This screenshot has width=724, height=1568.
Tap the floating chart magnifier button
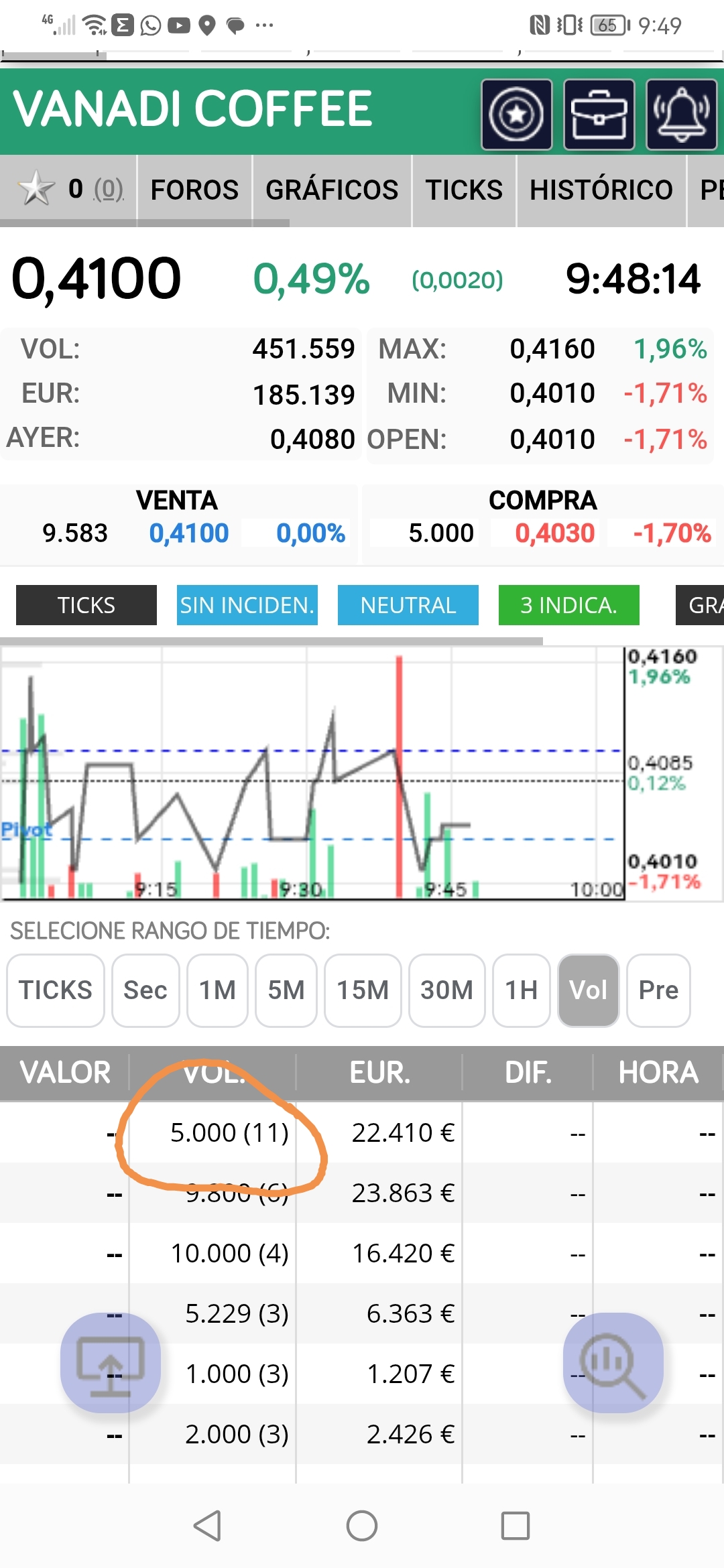[x=613, y=1362]
